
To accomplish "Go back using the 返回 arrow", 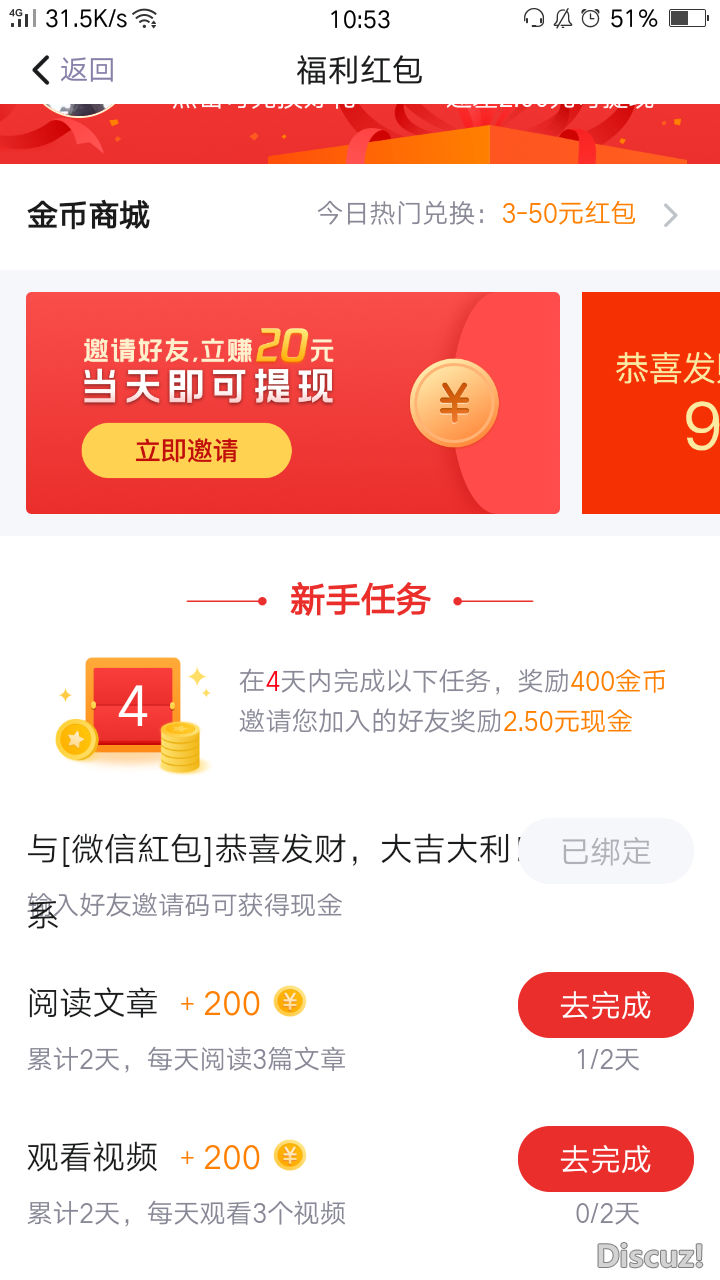I will [72, 70].
